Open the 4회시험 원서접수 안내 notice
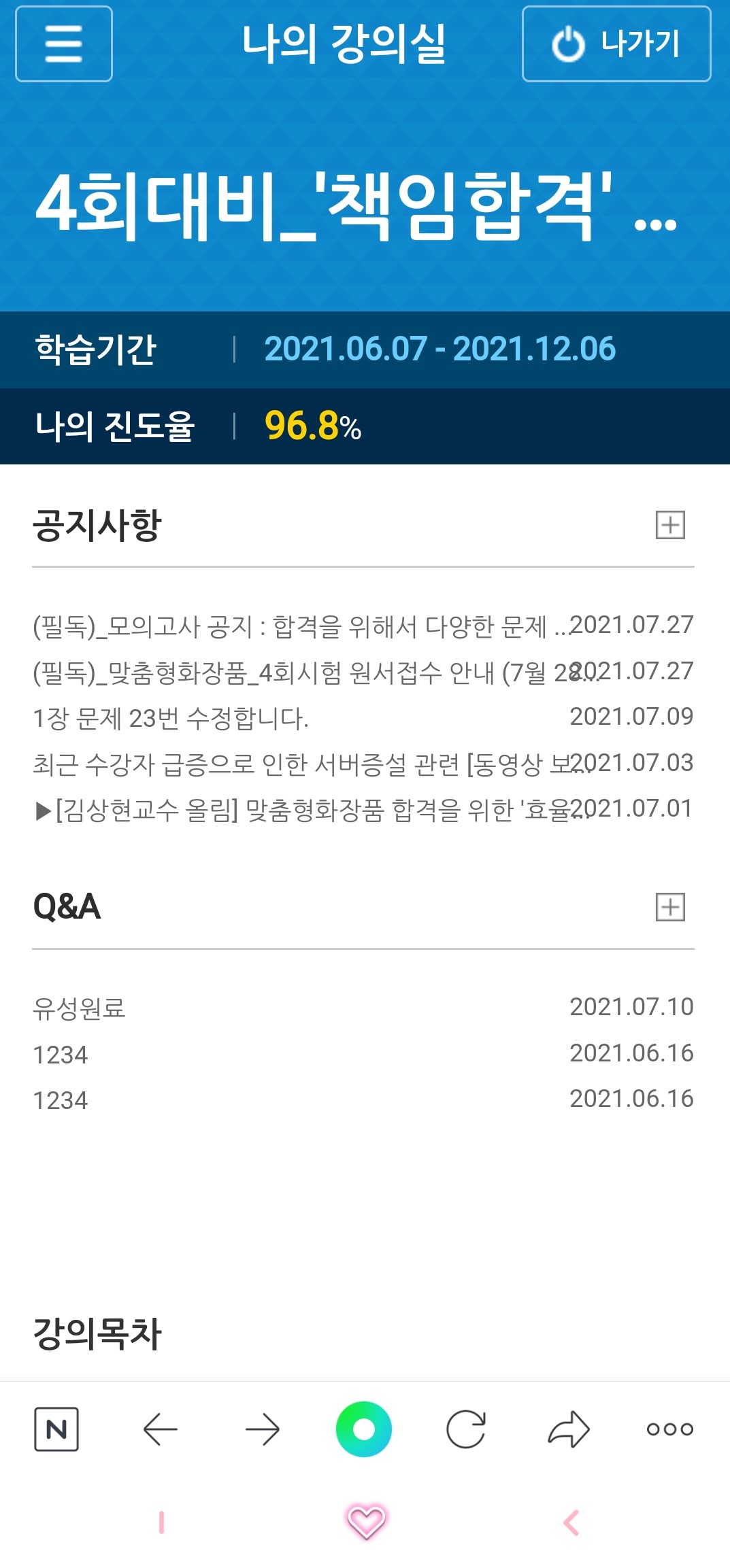The width and height of the screenshot is (730, 1568). [x=363, y=672]
